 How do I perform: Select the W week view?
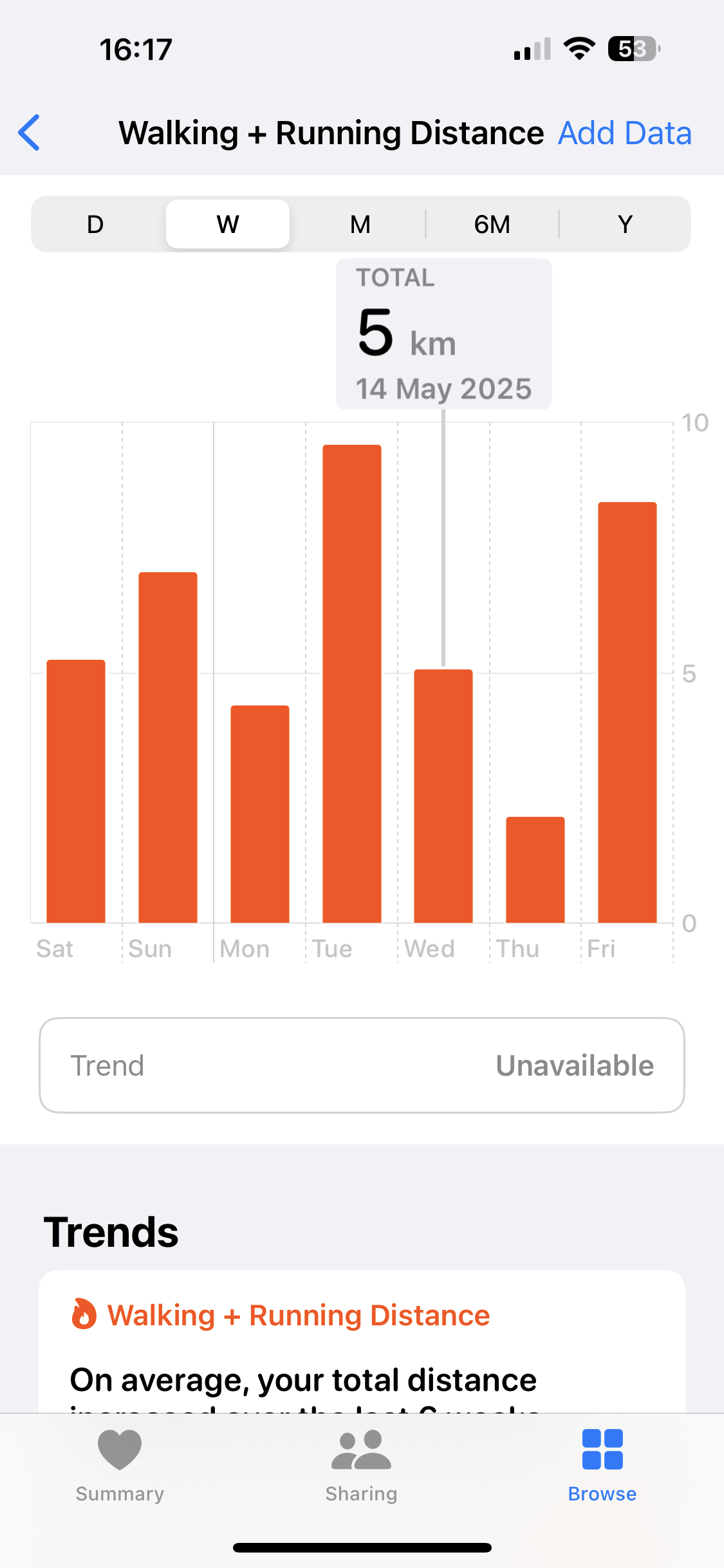[x=228, y=224]
